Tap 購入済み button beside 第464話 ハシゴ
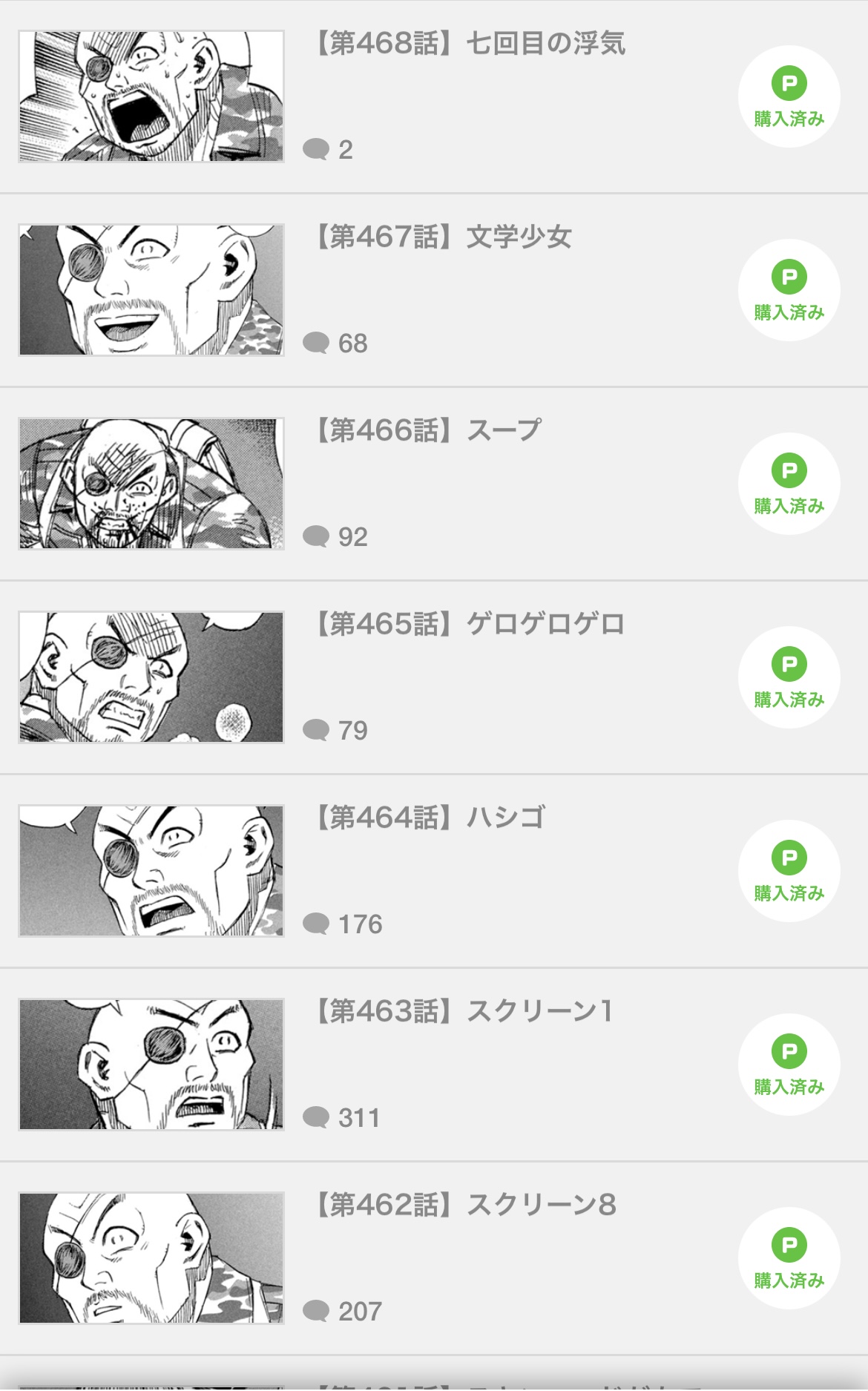868x1391 pixels. pyautogui.click(x=789, y=872)
